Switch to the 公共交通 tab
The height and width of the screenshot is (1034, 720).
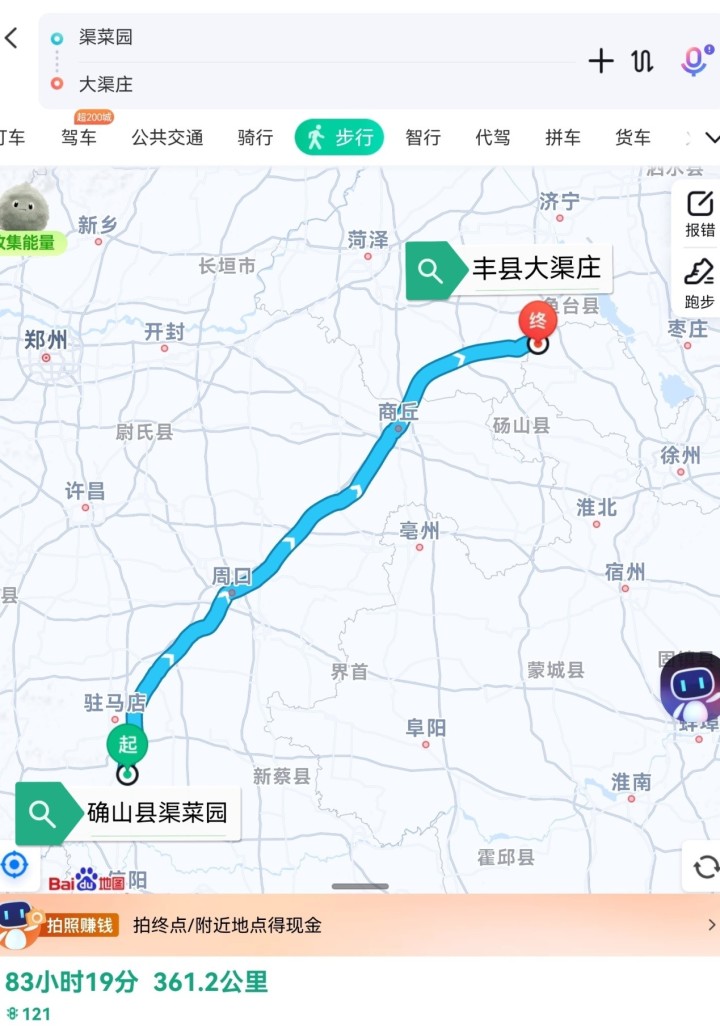point(167,137)
